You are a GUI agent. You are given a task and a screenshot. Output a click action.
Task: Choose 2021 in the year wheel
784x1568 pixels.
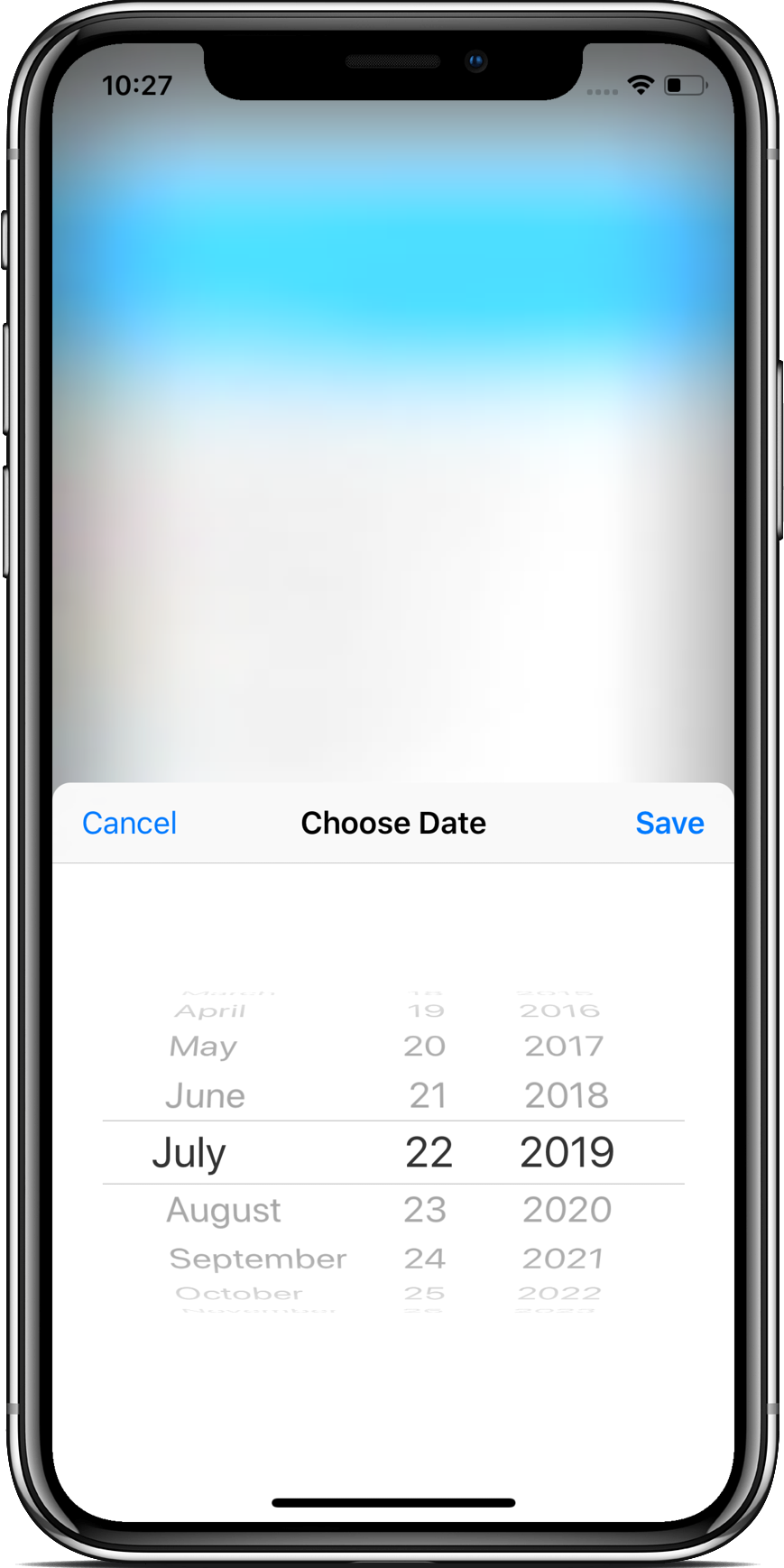coord(564,1259)
